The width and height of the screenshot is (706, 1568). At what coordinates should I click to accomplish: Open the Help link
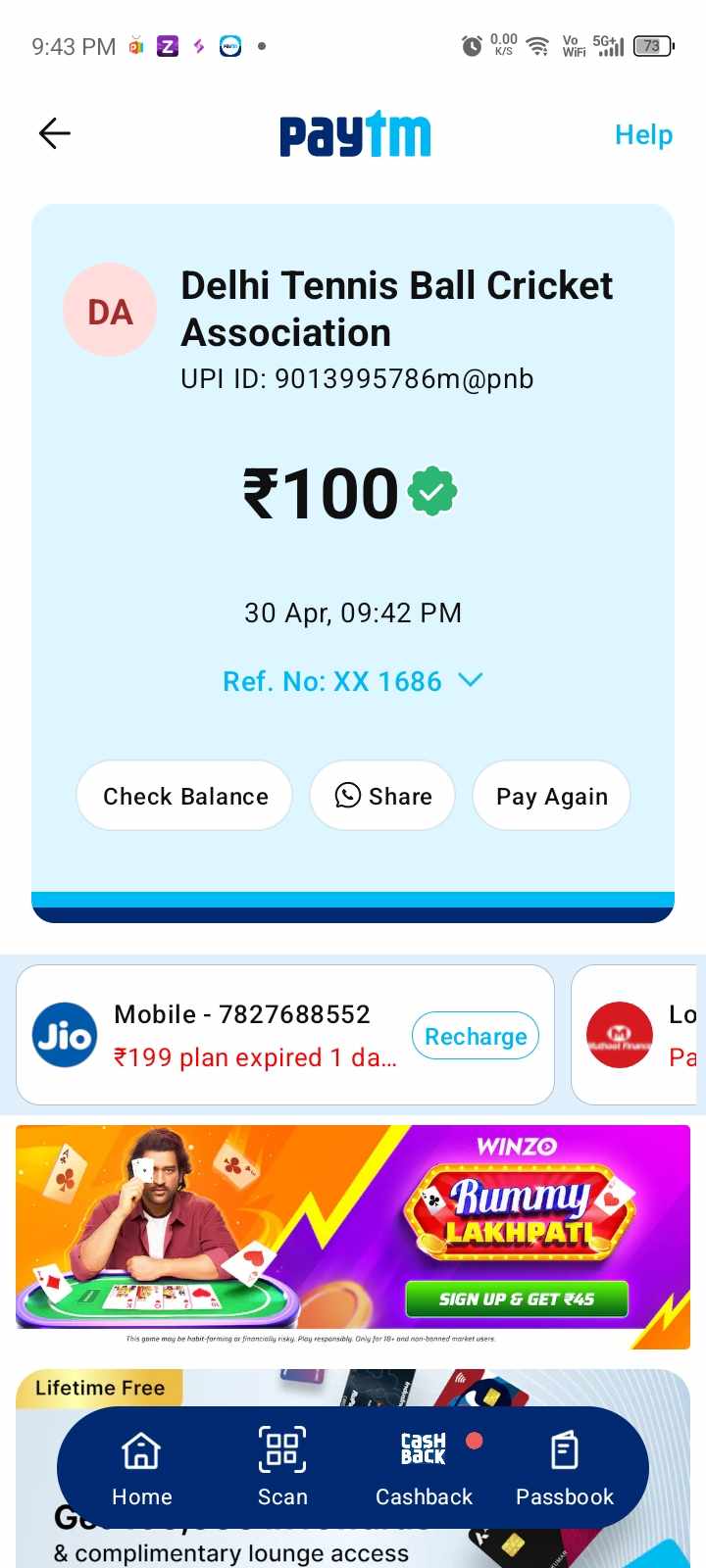coord(643,134)
